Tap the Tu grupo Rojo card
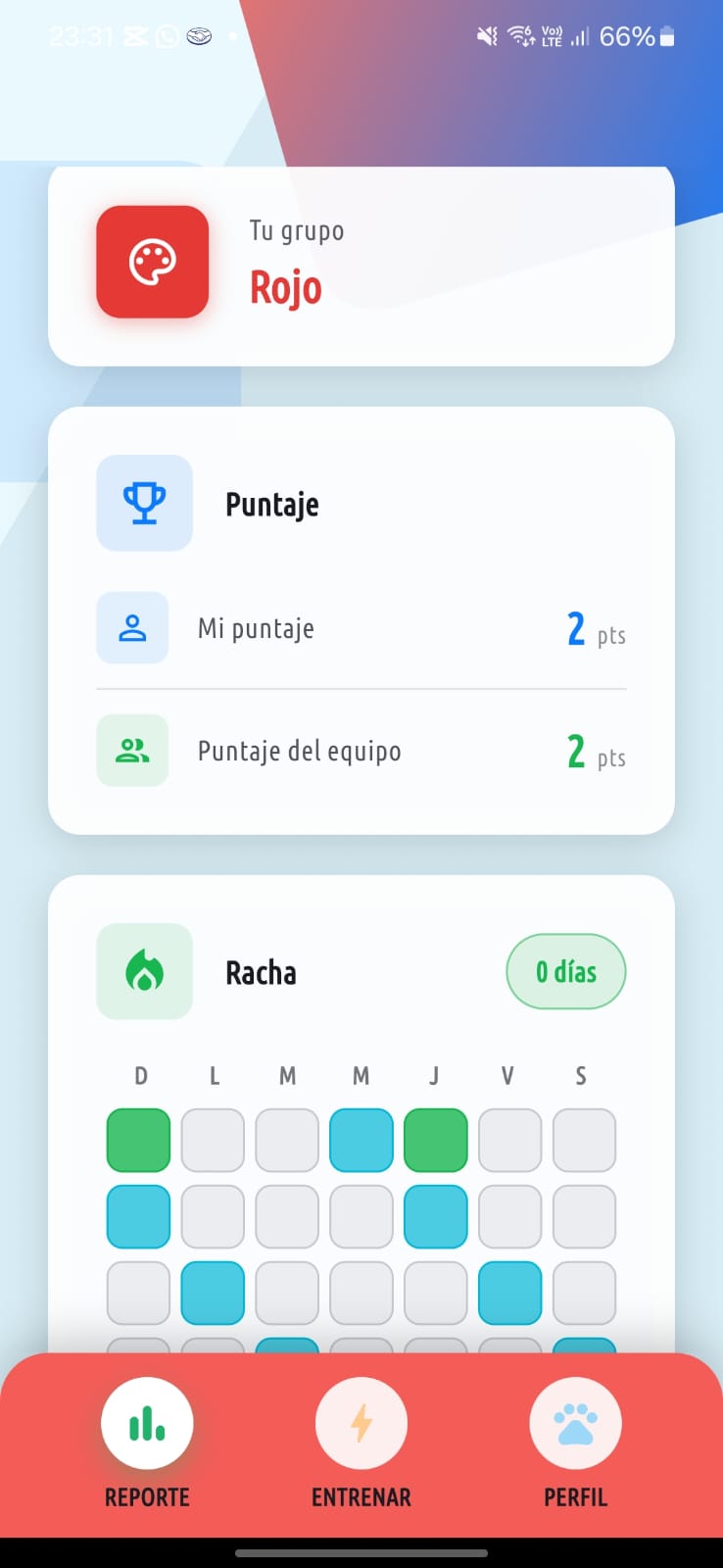The width and height of the screenshot is (723, 1568). (x=361, y=264)
